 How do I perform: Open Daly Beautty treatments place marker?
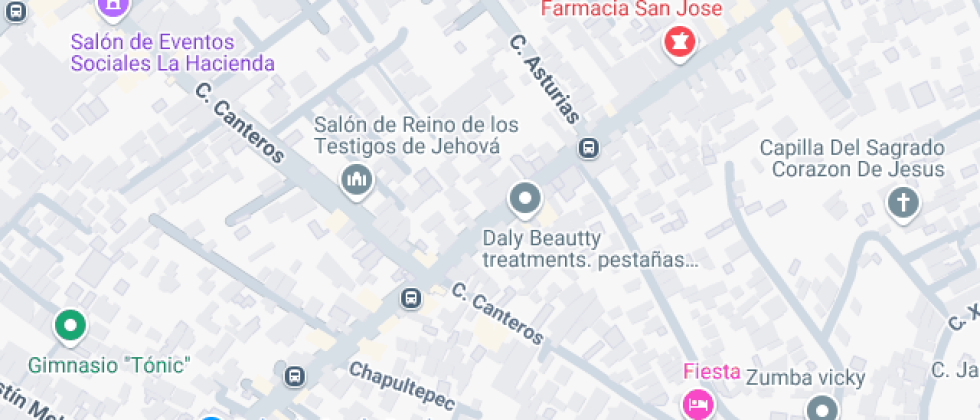(524, 199)
